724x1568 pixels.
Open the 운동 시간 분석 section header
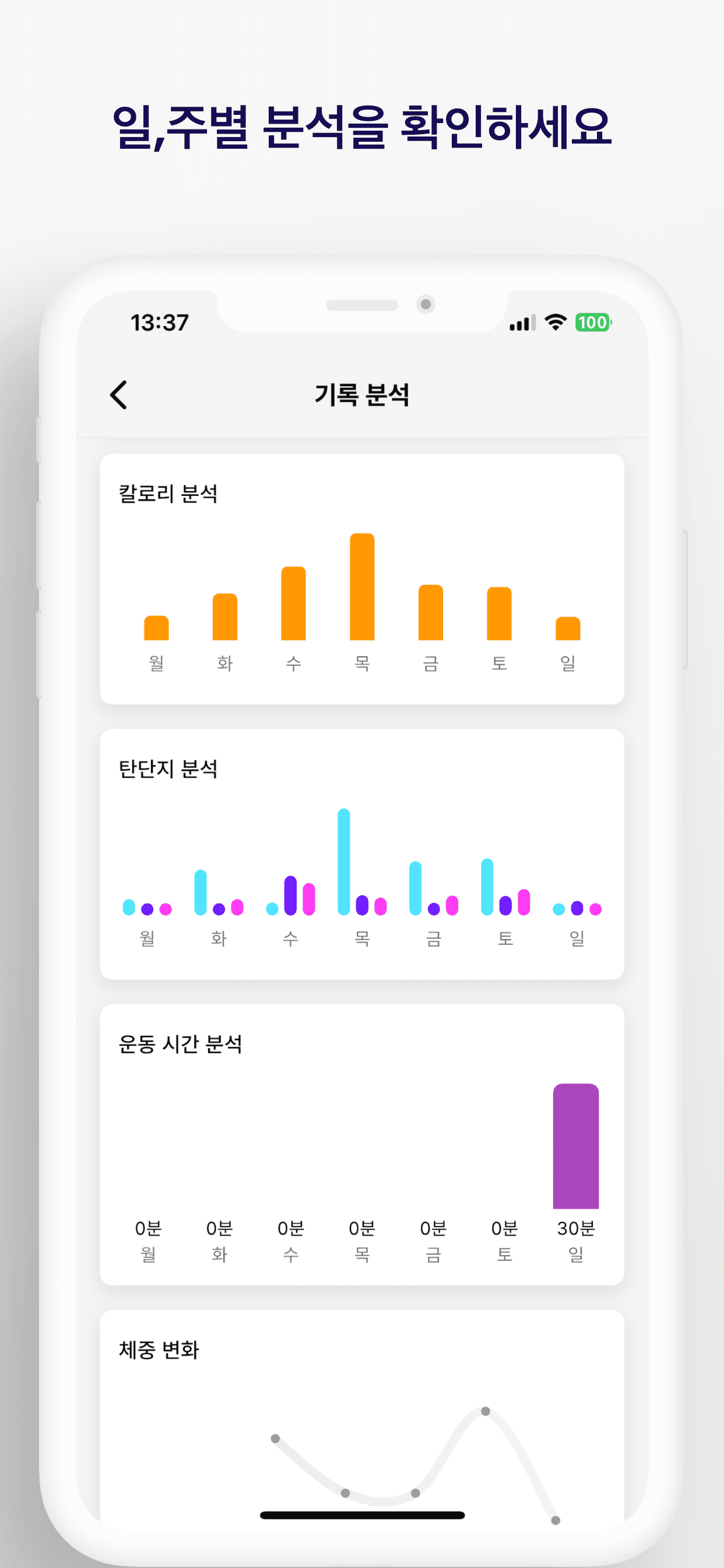tap(181, 1042)
